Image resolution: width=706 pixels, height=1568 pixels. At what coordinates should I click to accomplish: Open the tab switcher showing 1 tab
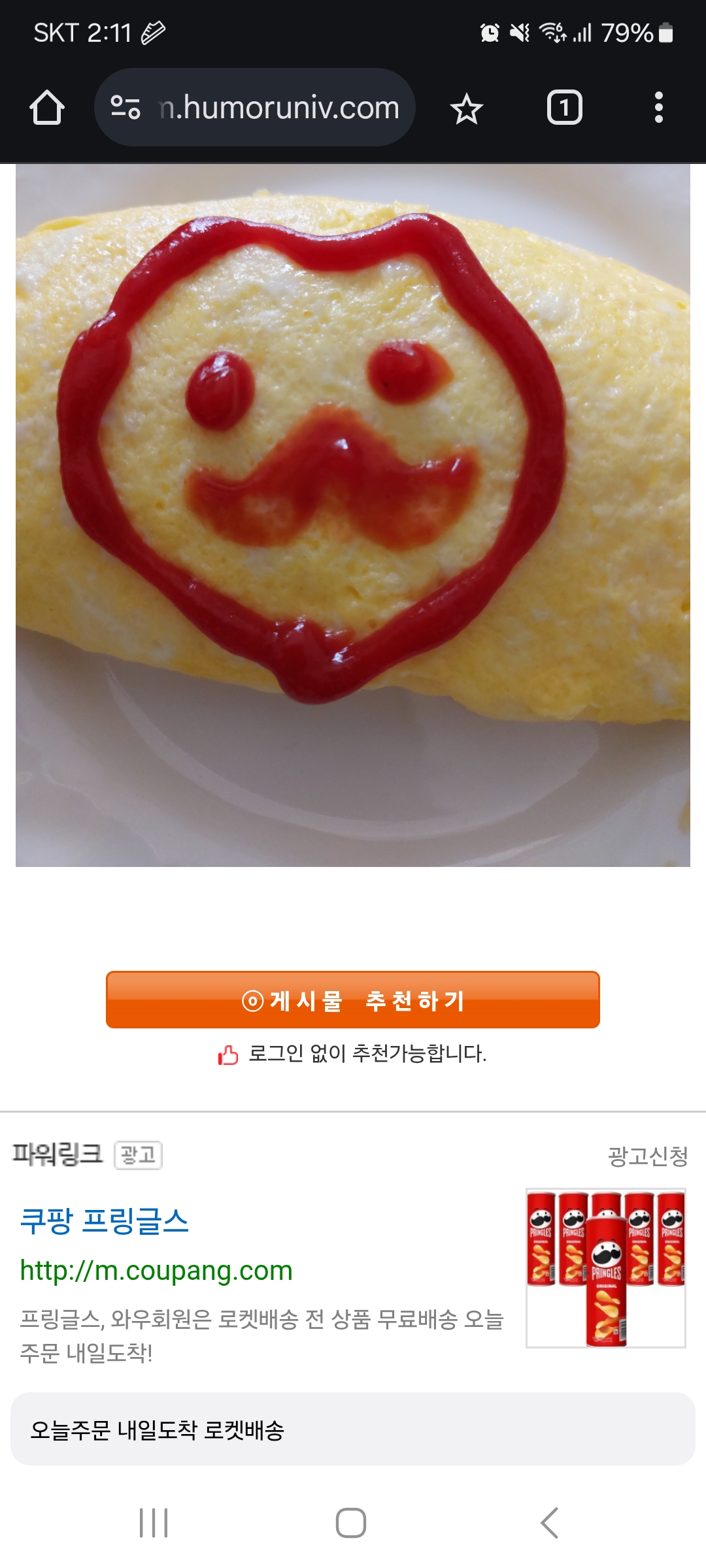pos(564,108)
